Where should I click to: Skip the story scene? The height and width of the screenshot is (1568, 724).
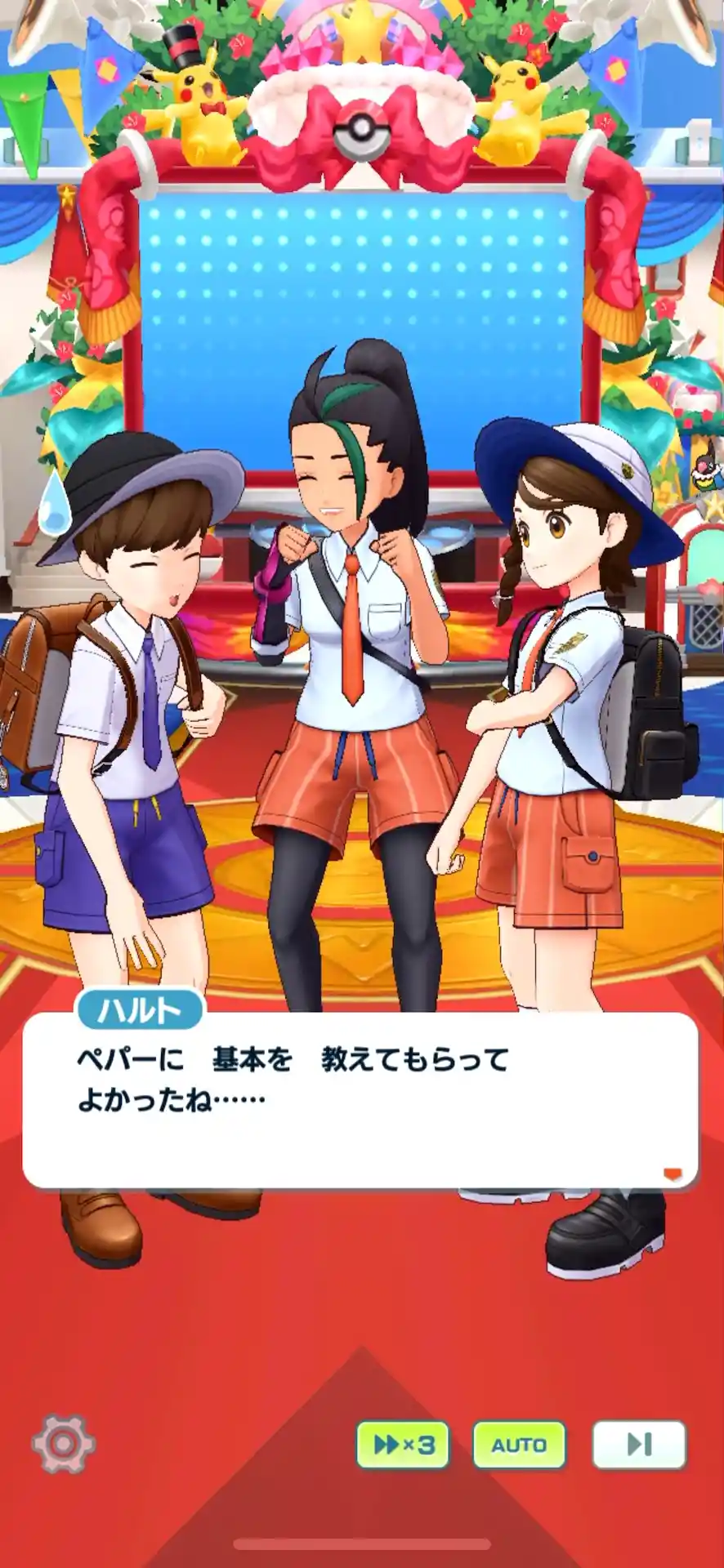click(638, 1445)
